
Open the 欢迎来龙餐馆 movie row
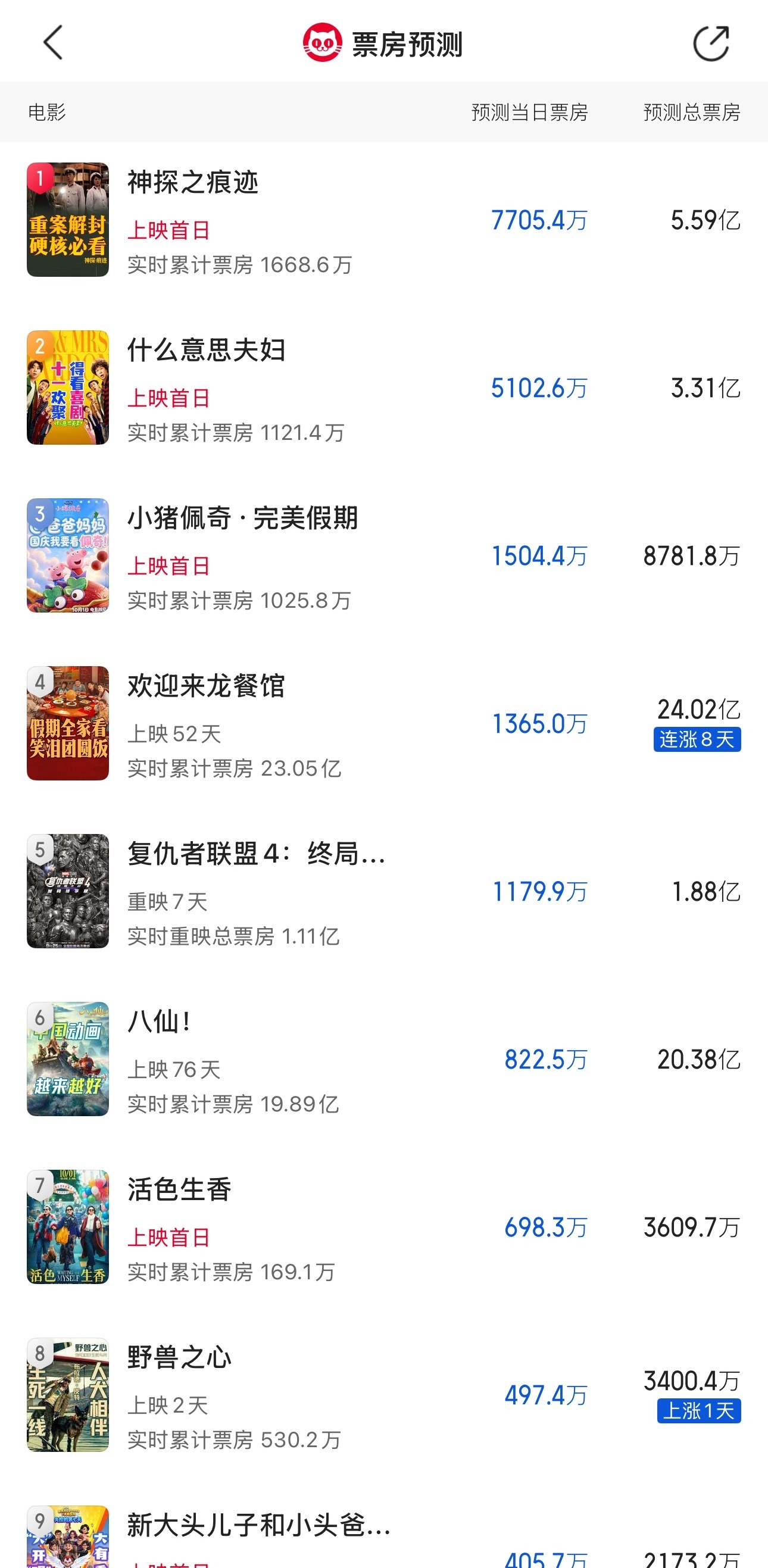(x=384, y=724)
